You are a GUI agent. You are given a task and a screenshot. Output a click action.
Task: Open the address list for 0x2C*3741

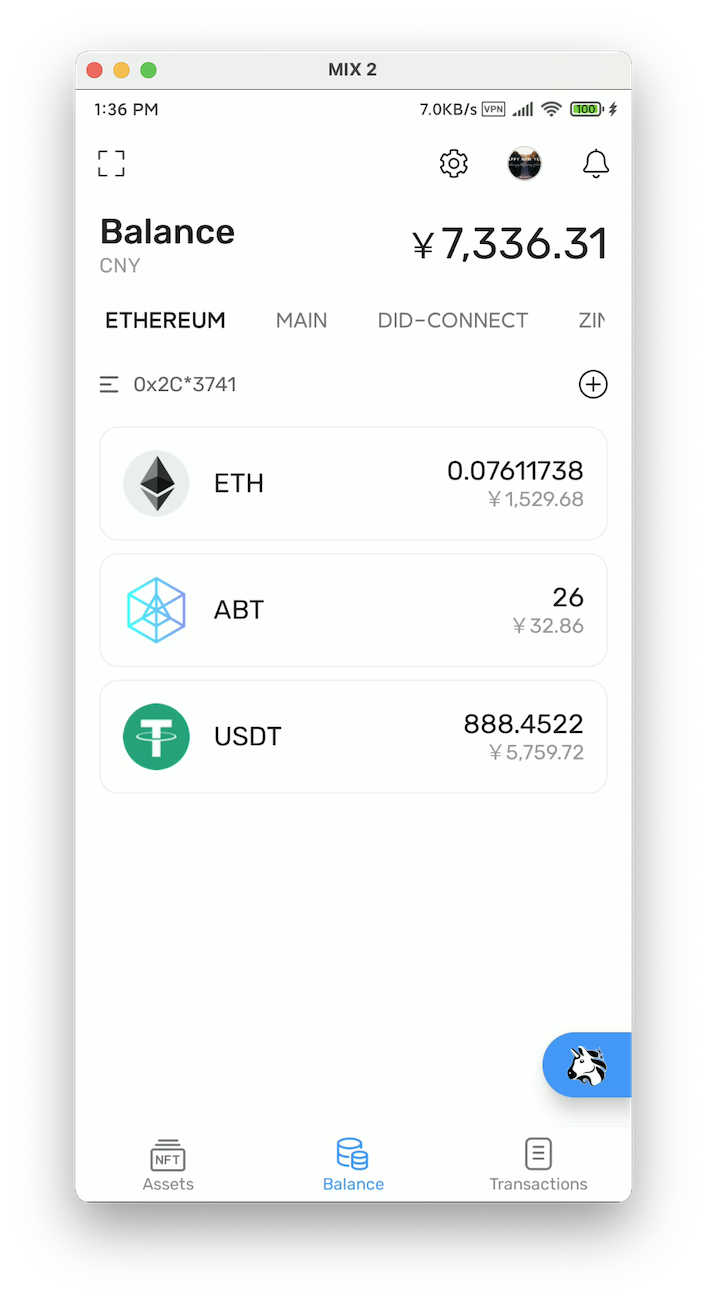coord(168,384)
